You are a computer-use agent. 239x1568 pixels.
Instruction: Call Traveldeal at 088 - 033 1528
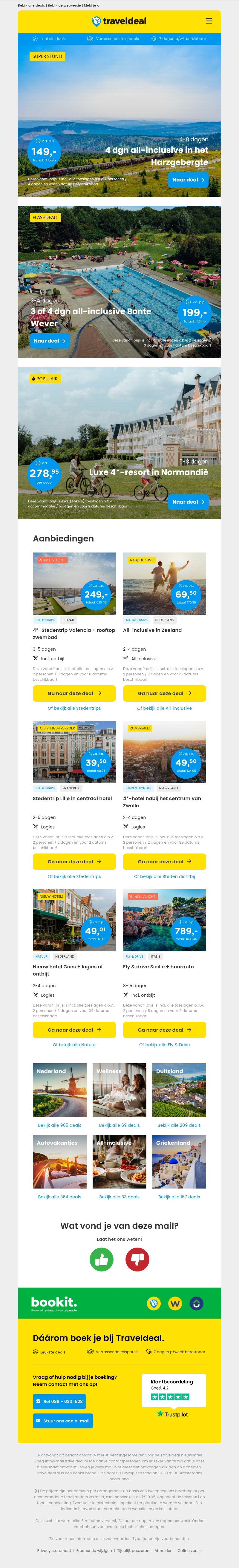click(59, 1401)
